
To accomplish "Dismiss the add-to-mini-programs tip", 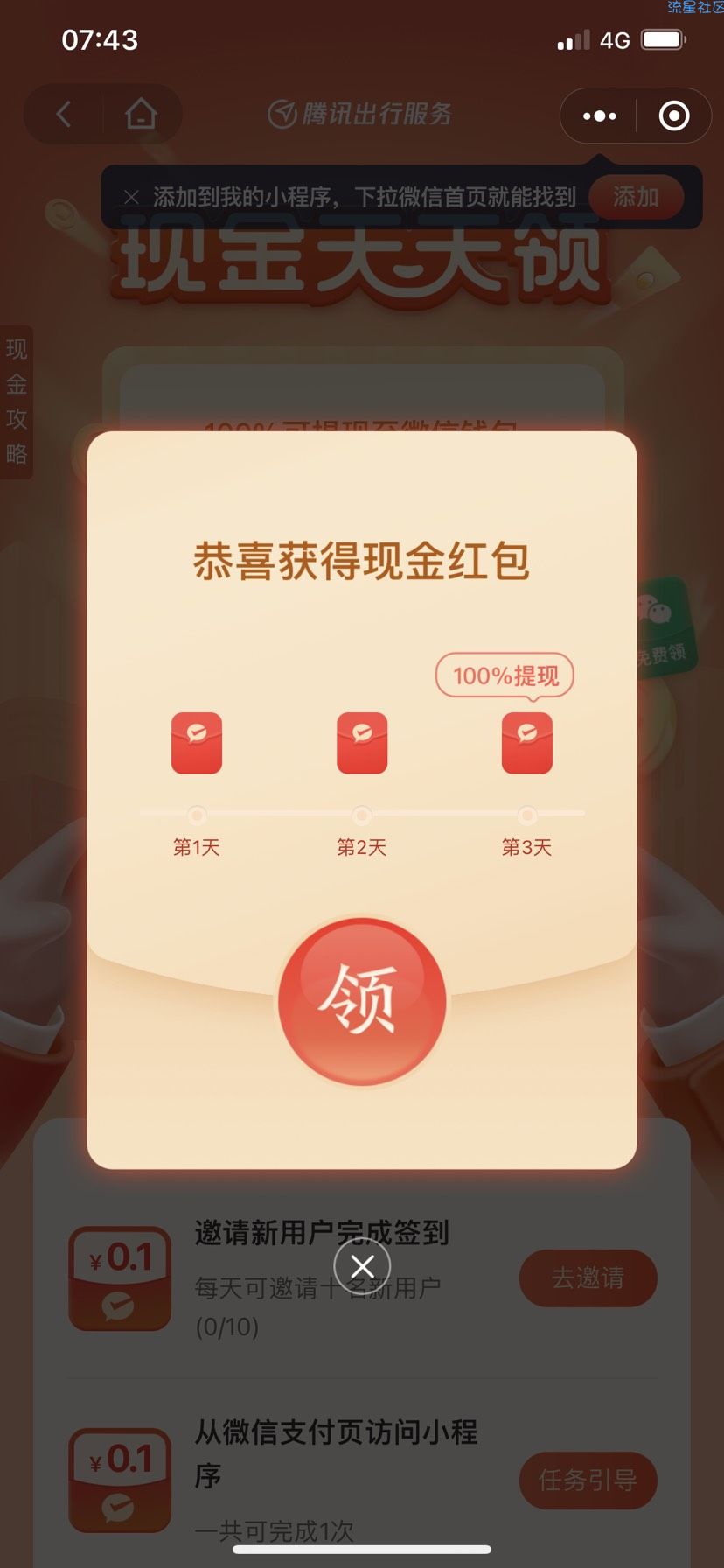I will [132, 197].
